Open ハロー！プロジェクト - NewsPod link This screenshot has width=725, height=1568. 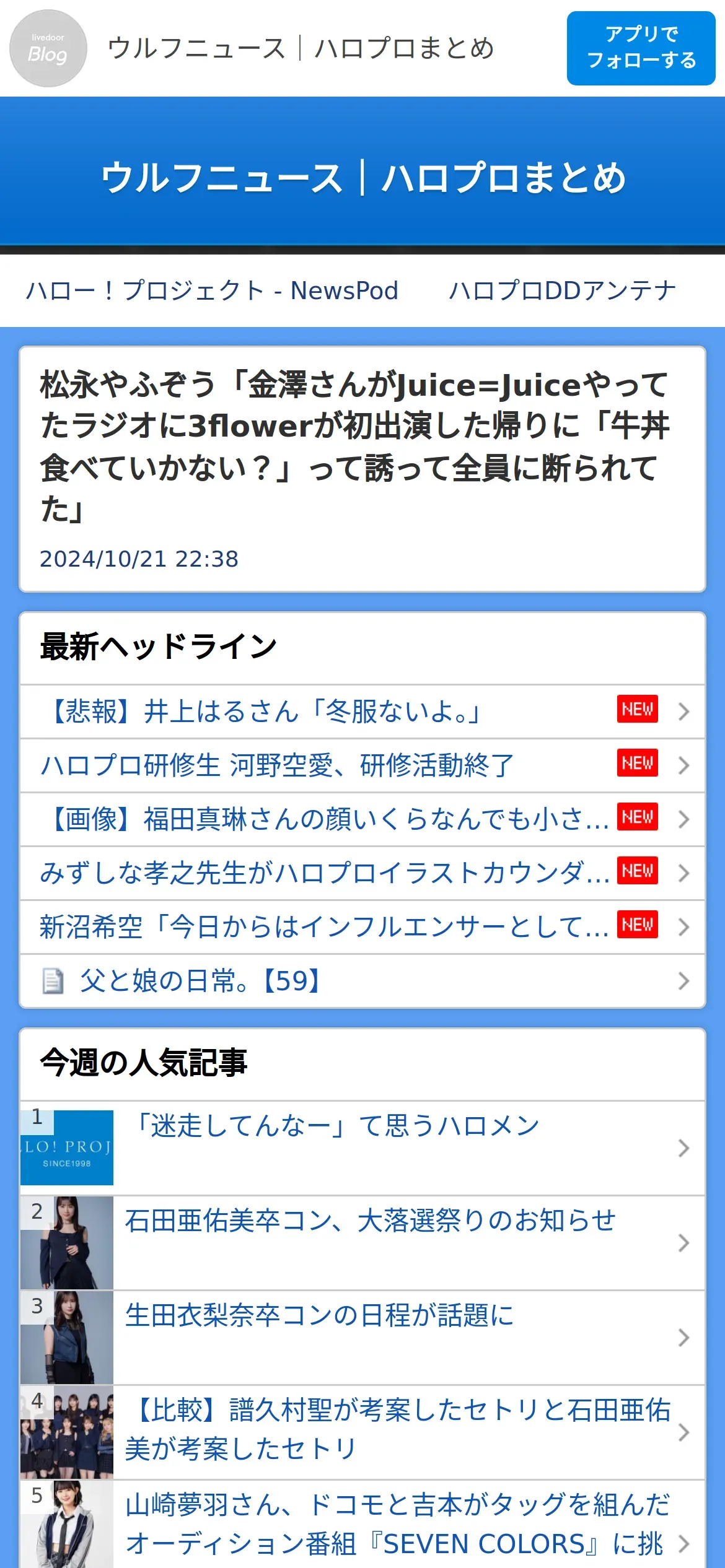coord(212,290)
